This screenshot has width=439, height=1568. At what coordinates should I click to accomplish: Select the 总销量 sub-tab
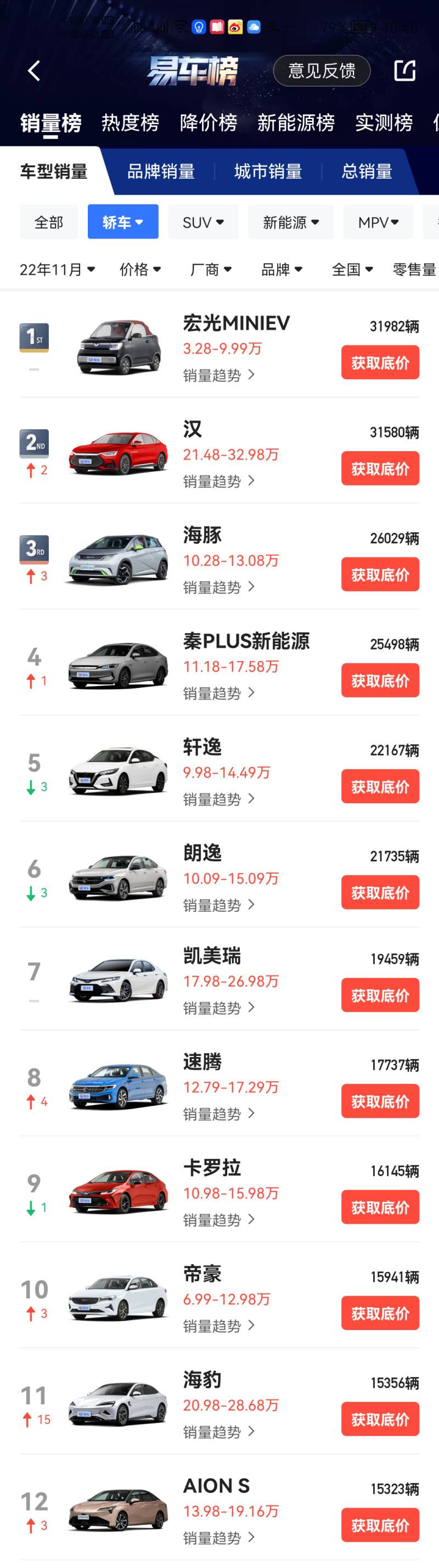[x=367, y=172]
